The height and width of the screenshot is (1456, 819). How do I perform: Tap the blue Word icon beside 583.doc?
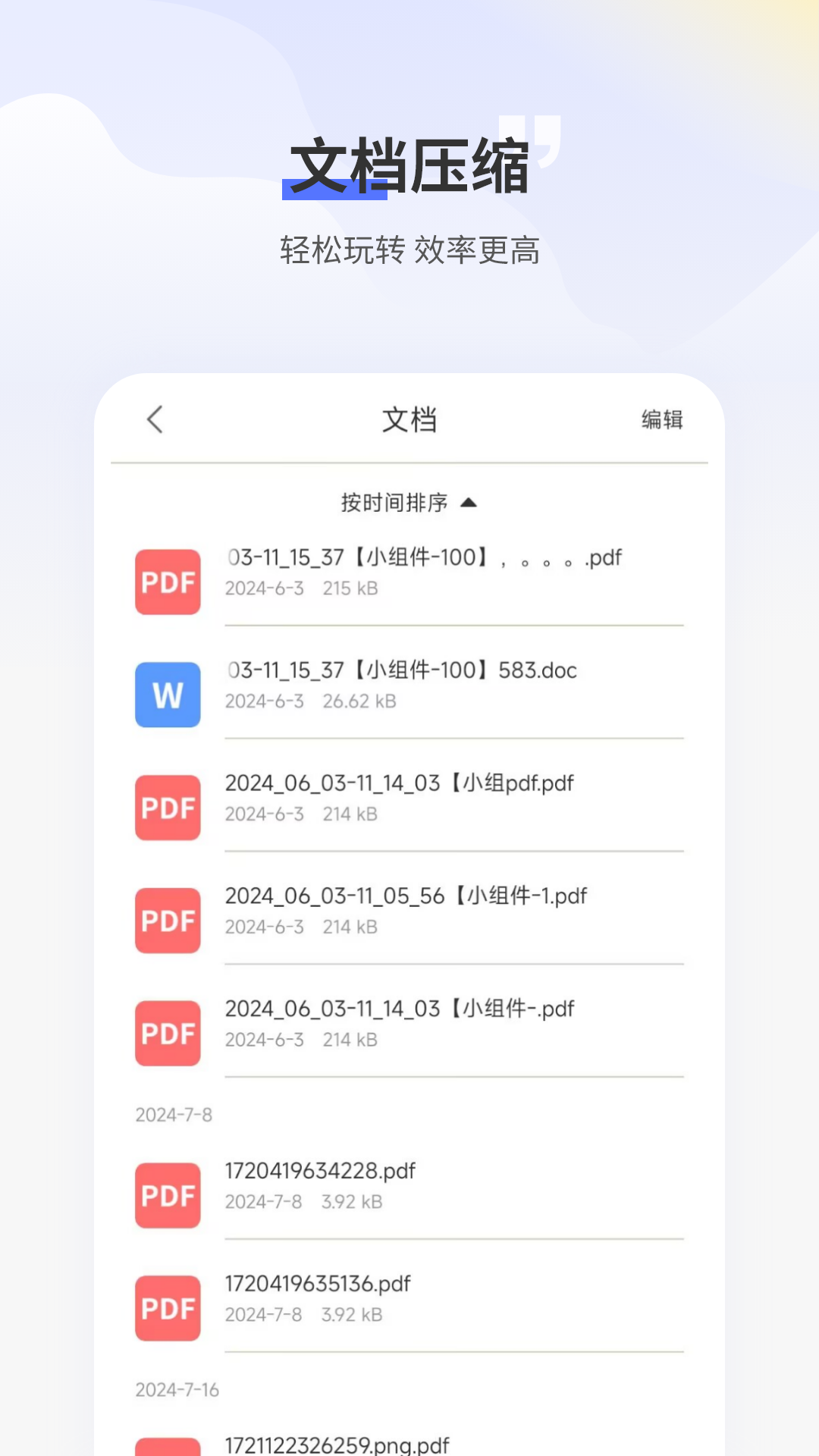[x=168, y=695]
